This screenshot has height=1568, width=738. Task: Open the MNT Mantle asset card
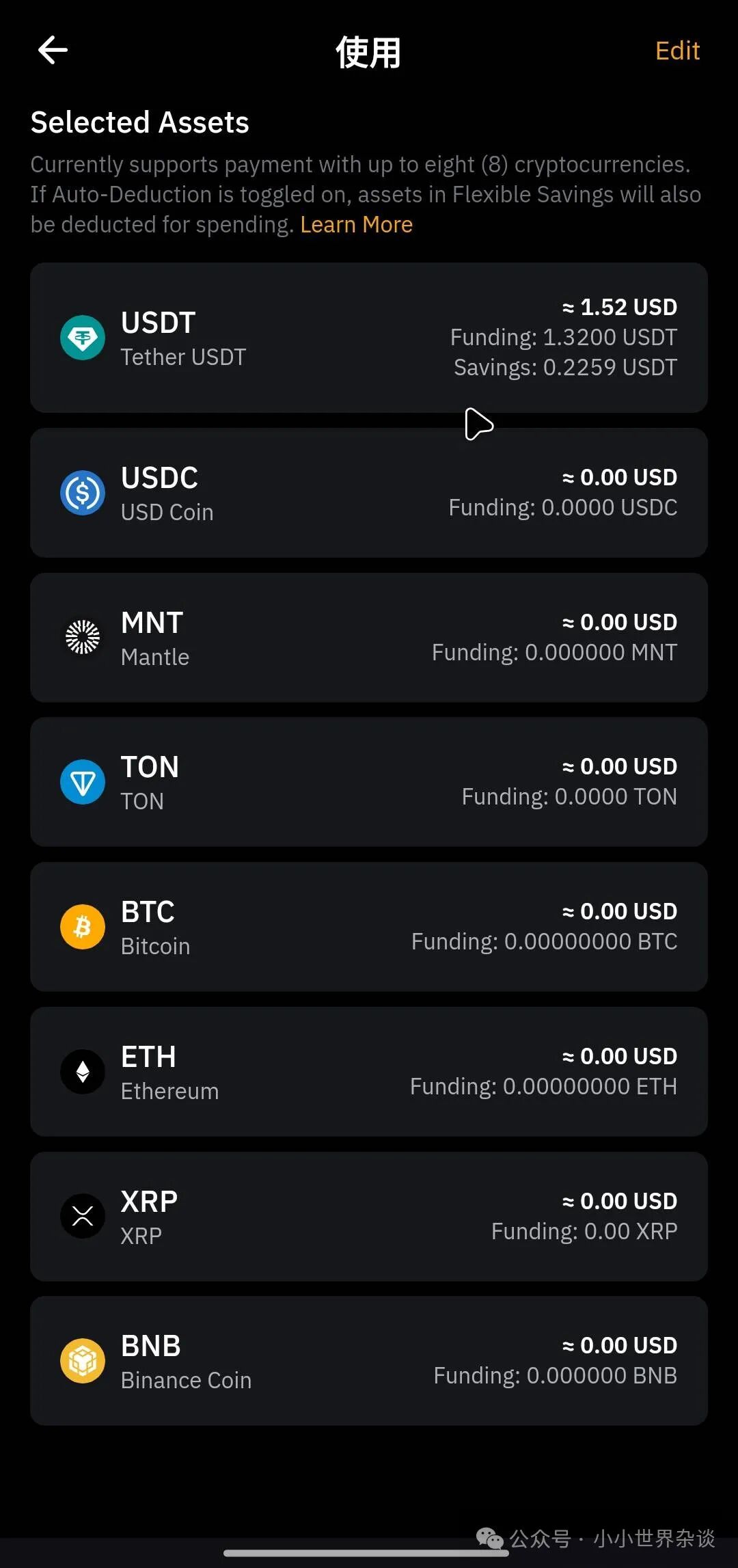coord(369,638)
